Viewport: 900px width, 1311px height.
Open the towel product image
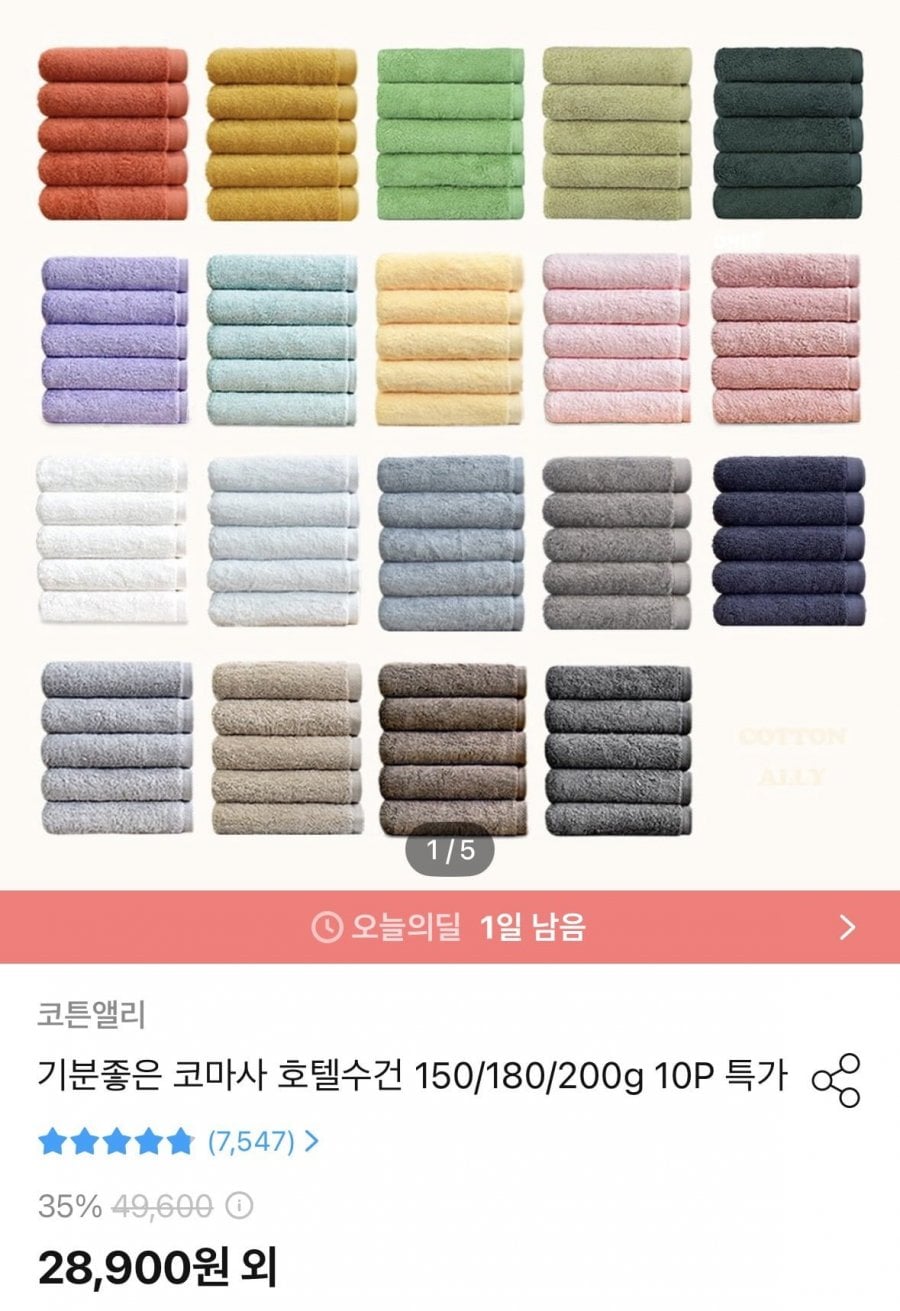450,440
